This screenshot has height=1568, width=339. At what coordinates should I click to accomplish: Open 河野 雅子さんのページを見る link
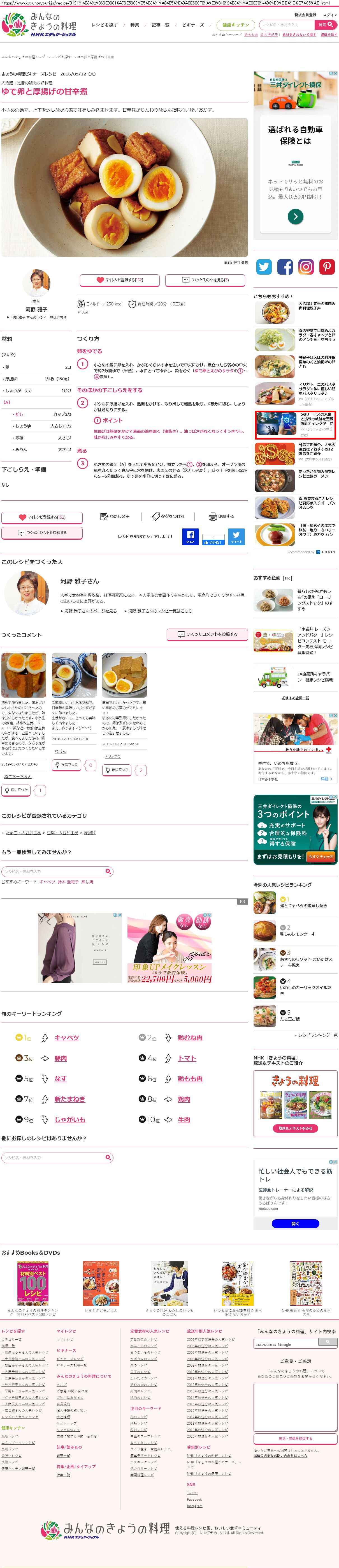pyautogui.click(x=90, y=611)
